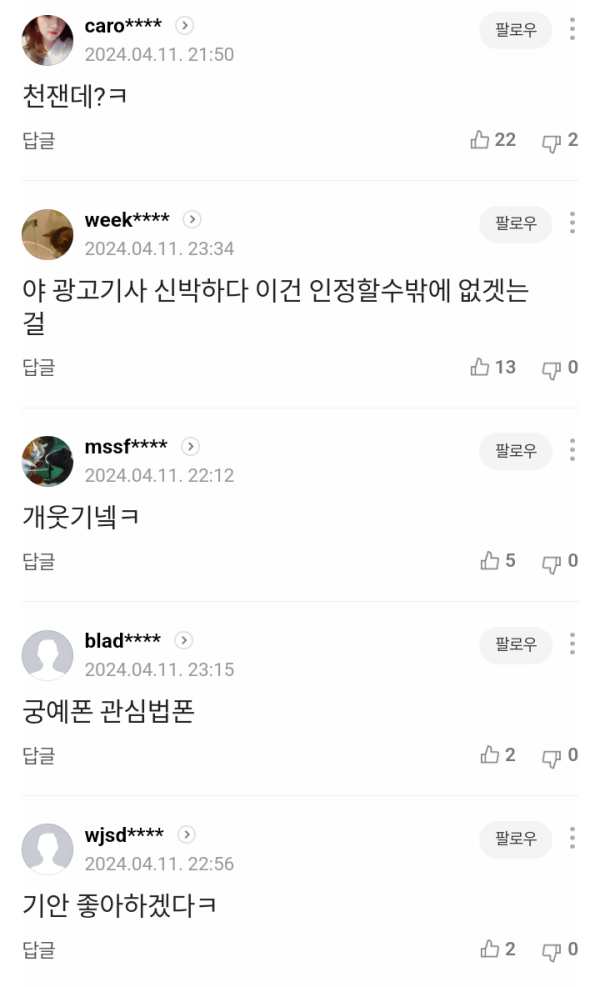Follow user blad****
The width and height of the screenshot is (600, 987).
[515, 645]
